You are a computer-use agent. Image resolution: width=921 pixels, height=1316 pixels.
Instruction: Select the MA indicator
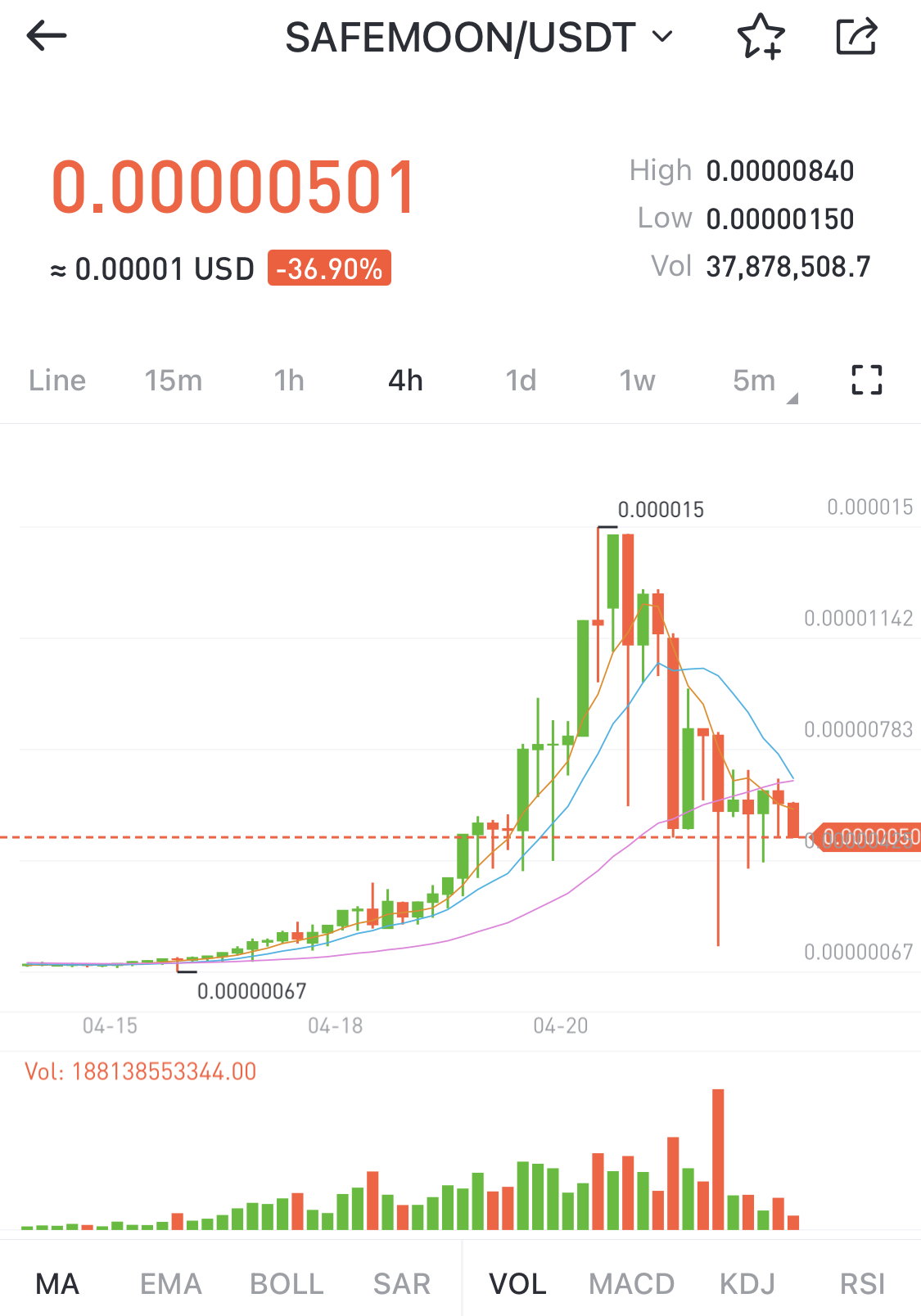[x=57, y=1284]
